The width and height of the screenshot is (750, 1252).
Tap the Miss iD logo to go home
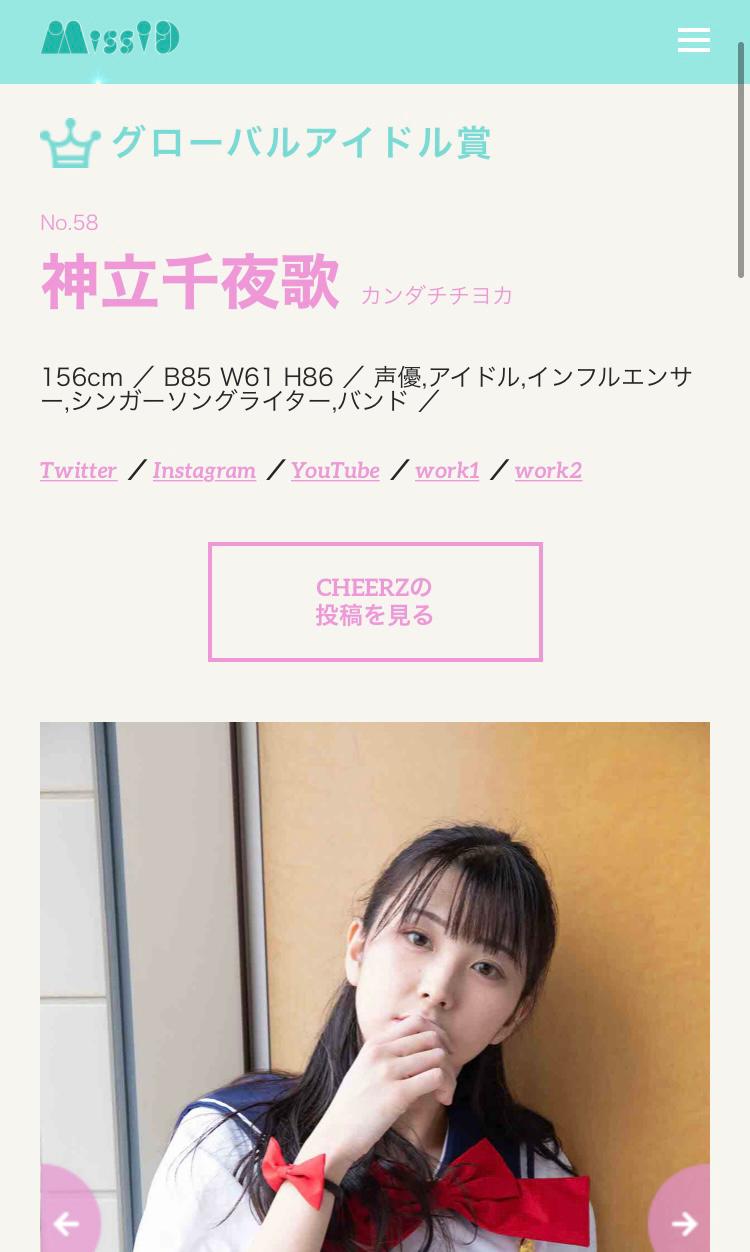[x=110, y=39]
